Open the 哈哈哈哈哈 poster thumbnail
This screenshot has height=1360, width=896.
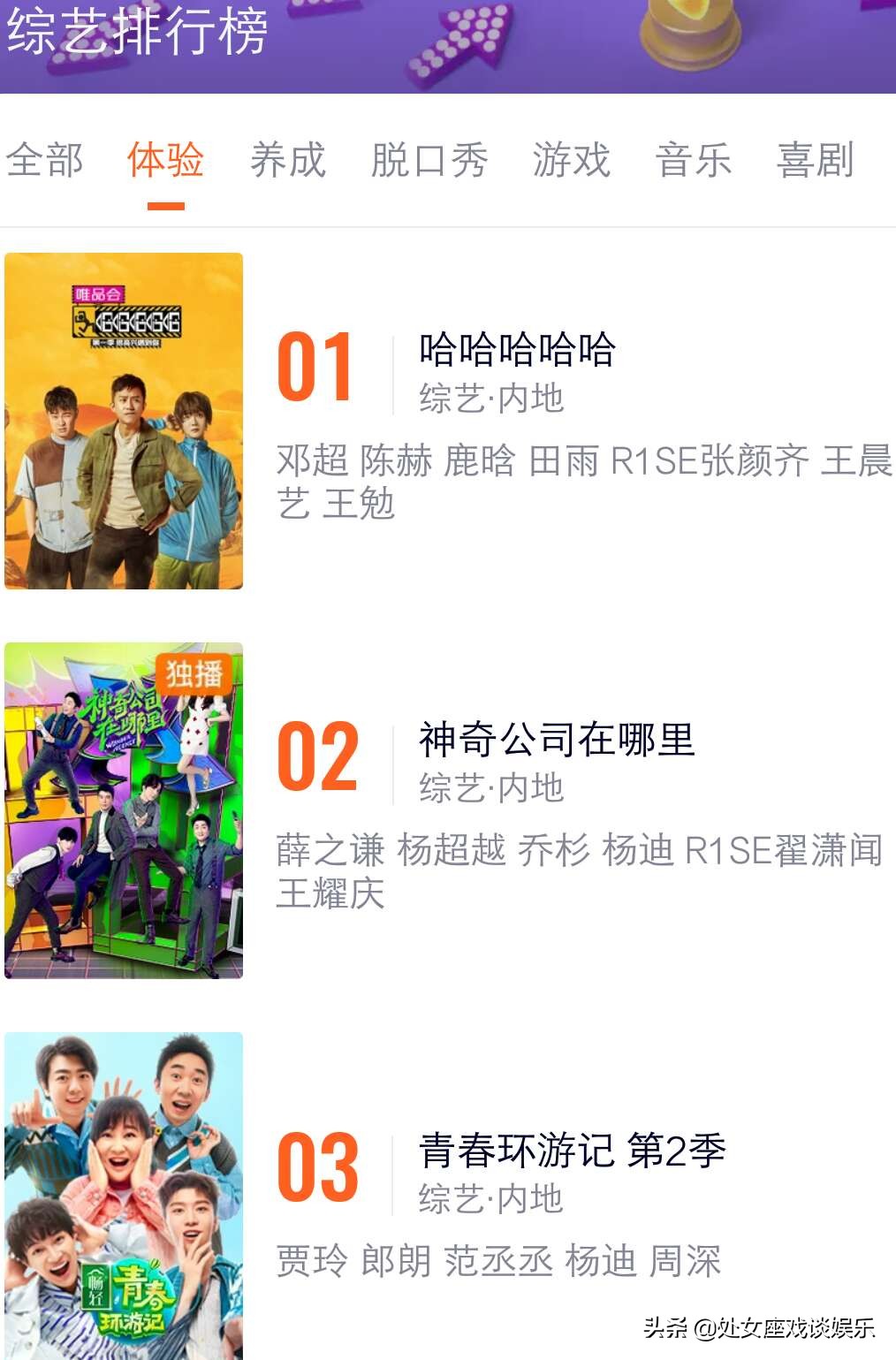click(x=124, y=421)
